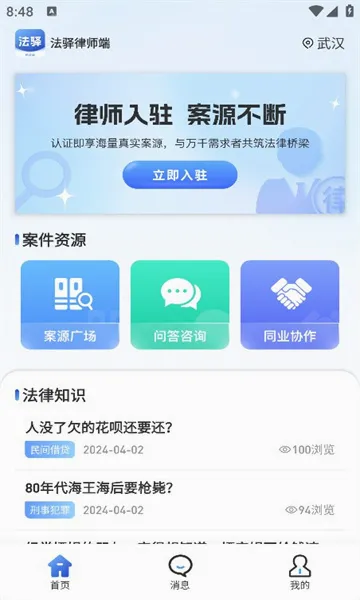Switch to the 首页 tab
The height and width of the screenshot is (600, 360).
pos(60,572)
